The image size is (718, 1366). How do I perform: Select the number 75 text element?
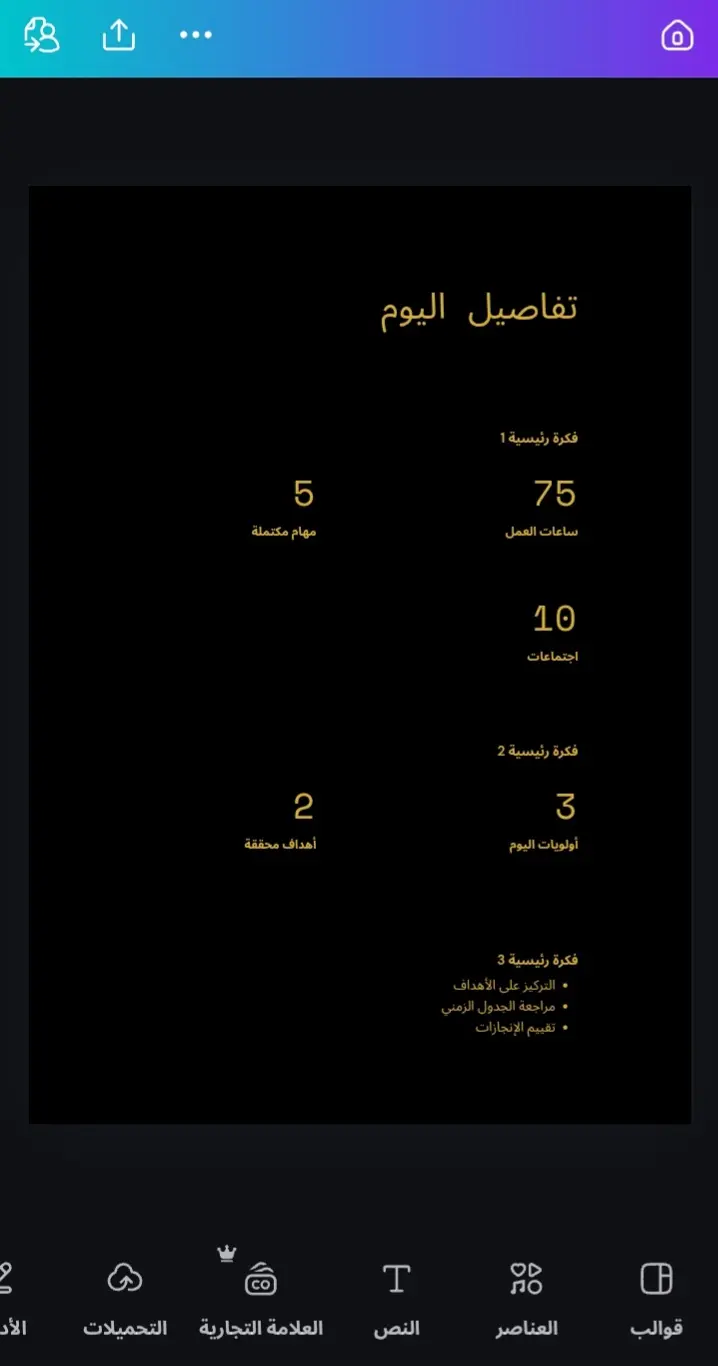[x=555, y=494]
